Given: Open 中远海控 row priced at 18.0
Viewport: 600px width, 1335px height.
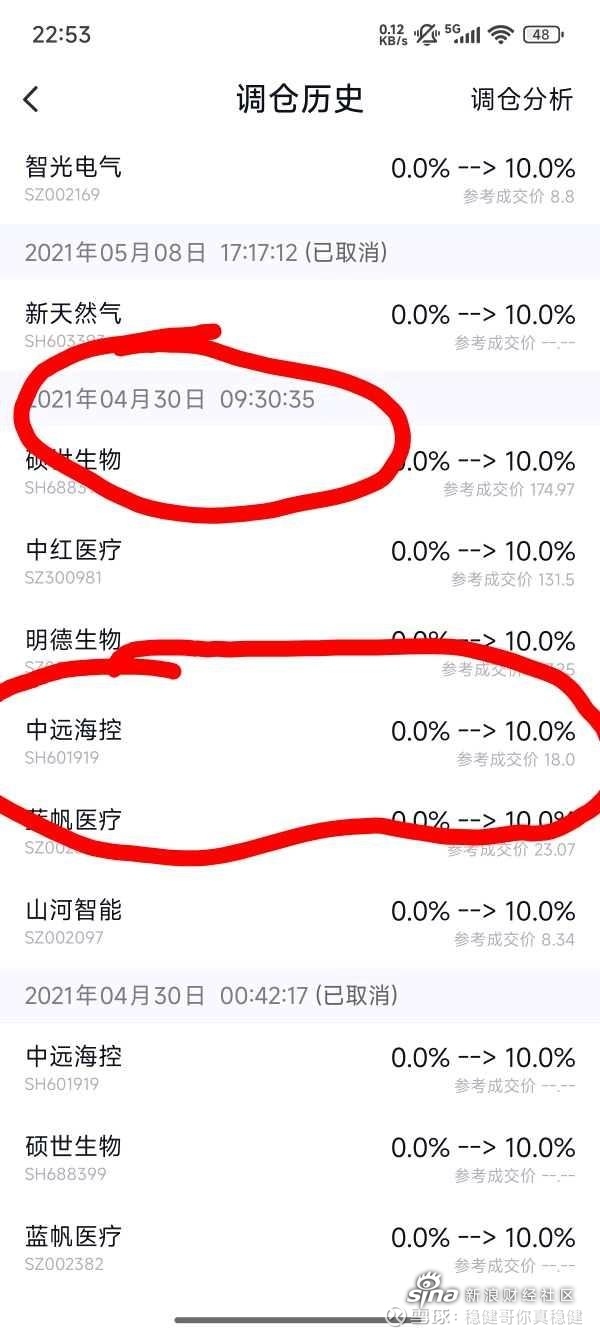Looking at the screenshot, I should tap(300, 742).
